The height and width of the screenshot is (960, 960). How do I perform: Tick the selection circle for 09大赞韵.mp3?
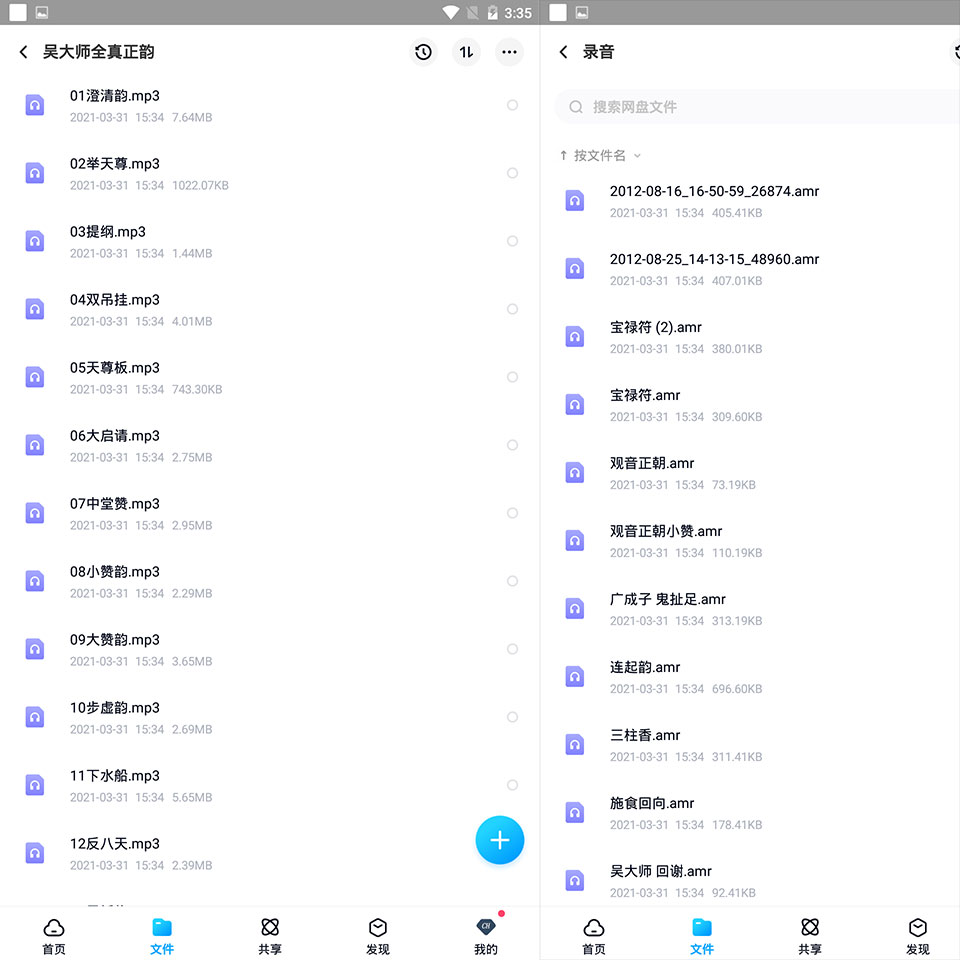pyautogui.click(x=512, y=649)
